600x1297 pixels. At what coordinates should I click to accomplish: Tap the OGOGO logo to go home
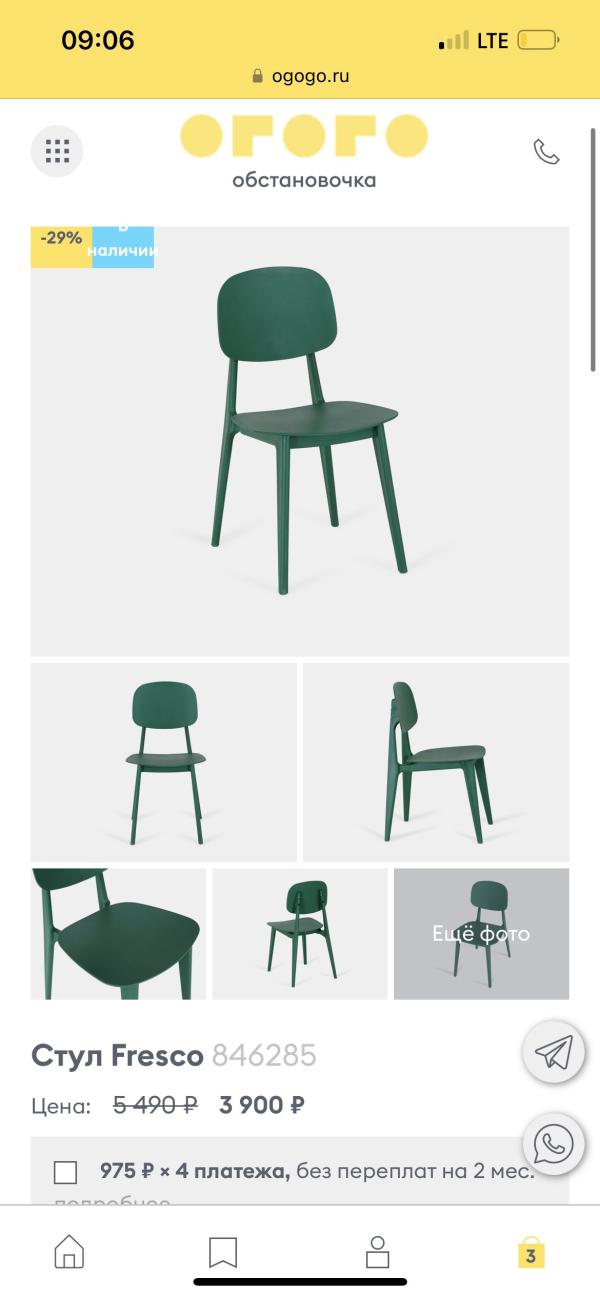click(x=303, y=150)
